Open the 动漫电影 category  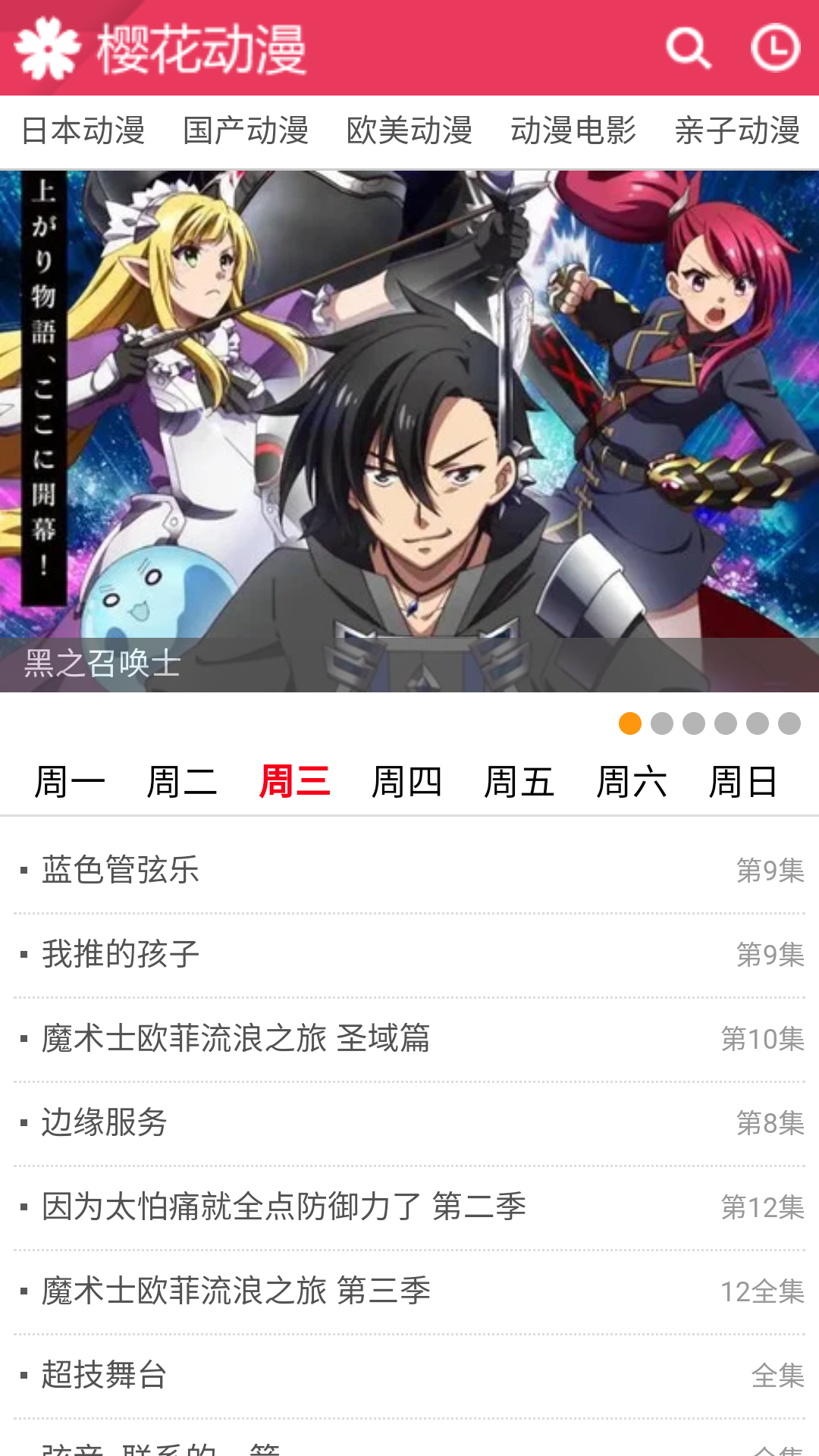coord(573,131)
